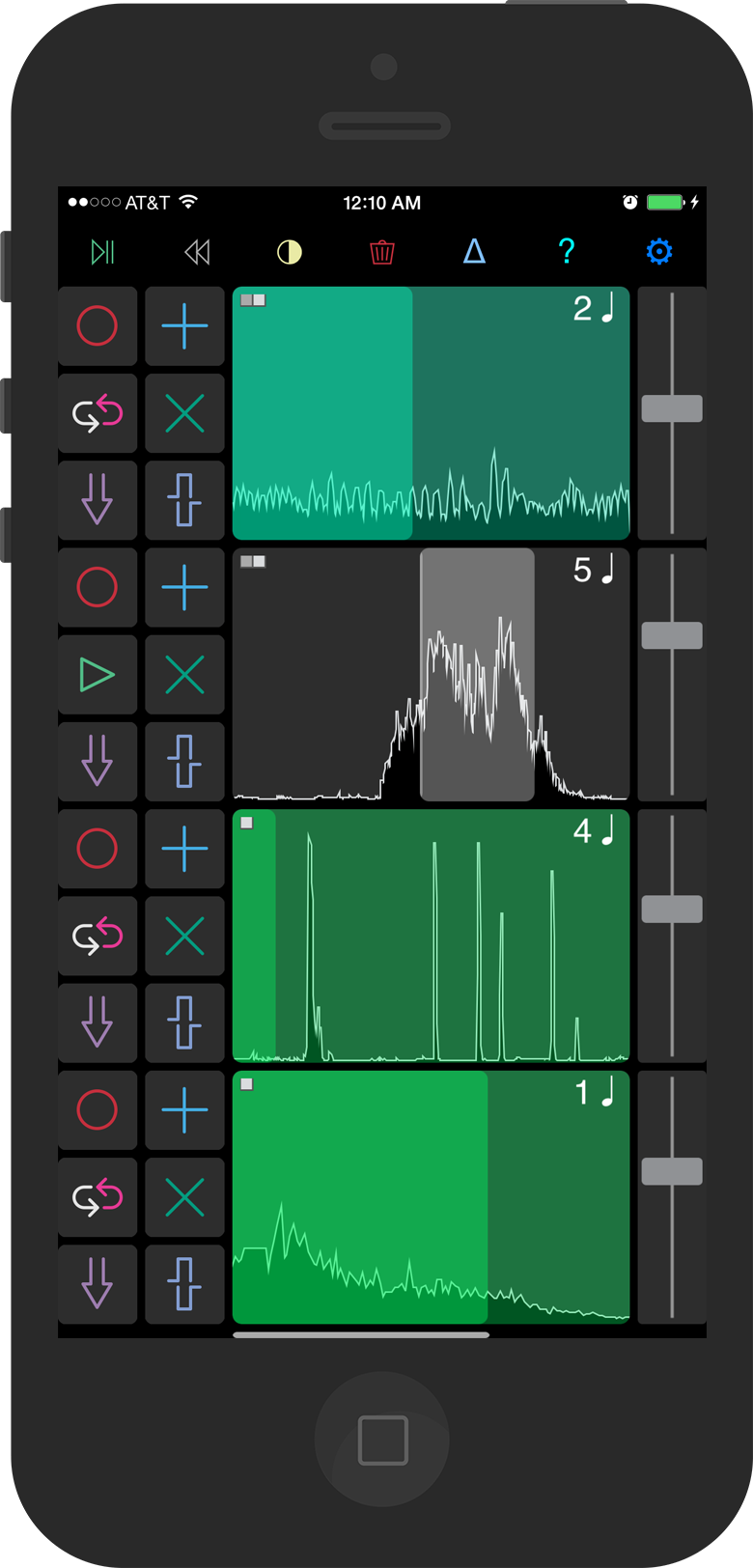Tap the rewind icon in top toolbar
753x1568 pixels.
point(197,253)
